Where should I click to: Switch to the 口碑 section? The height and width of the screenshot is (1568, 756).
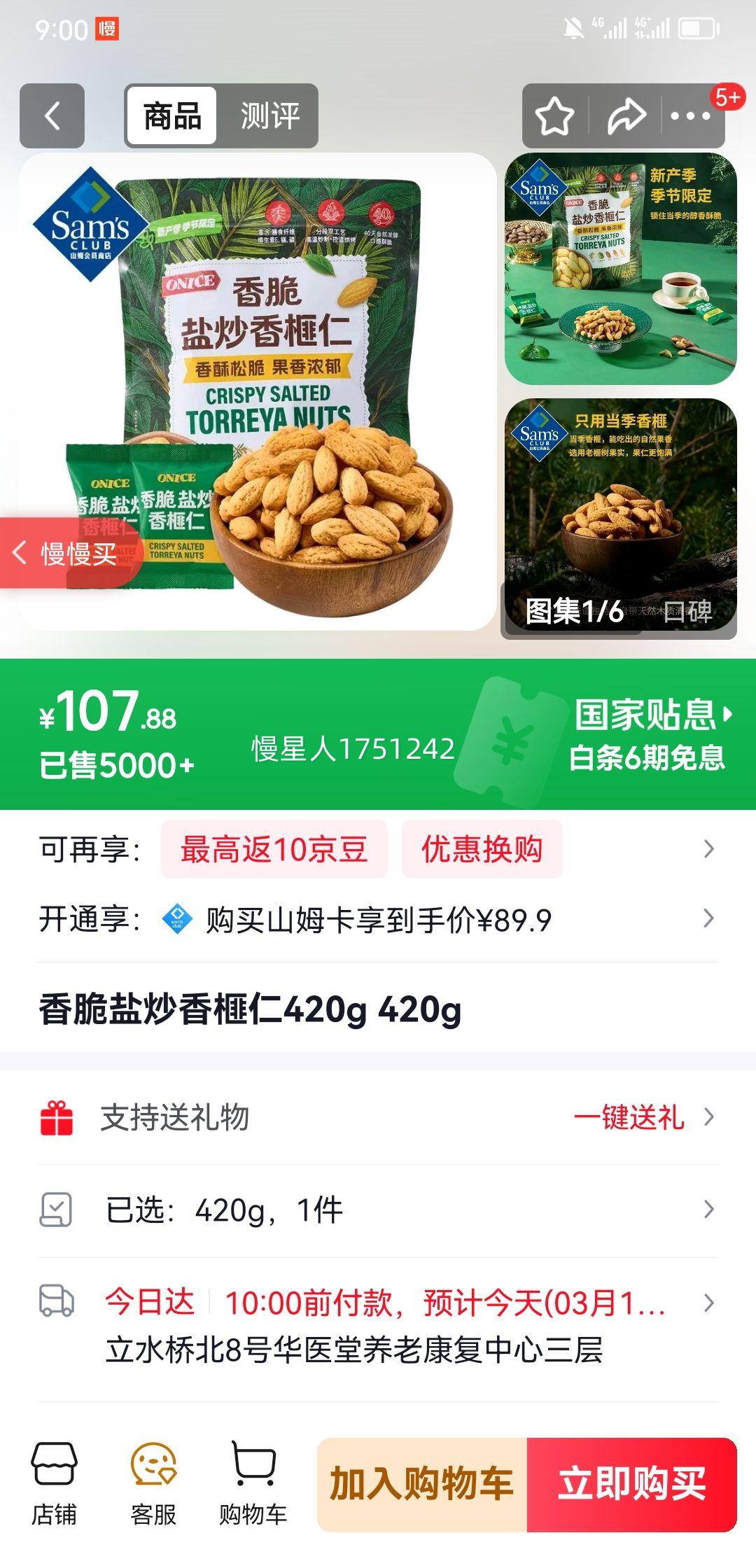tap(687, 611)
